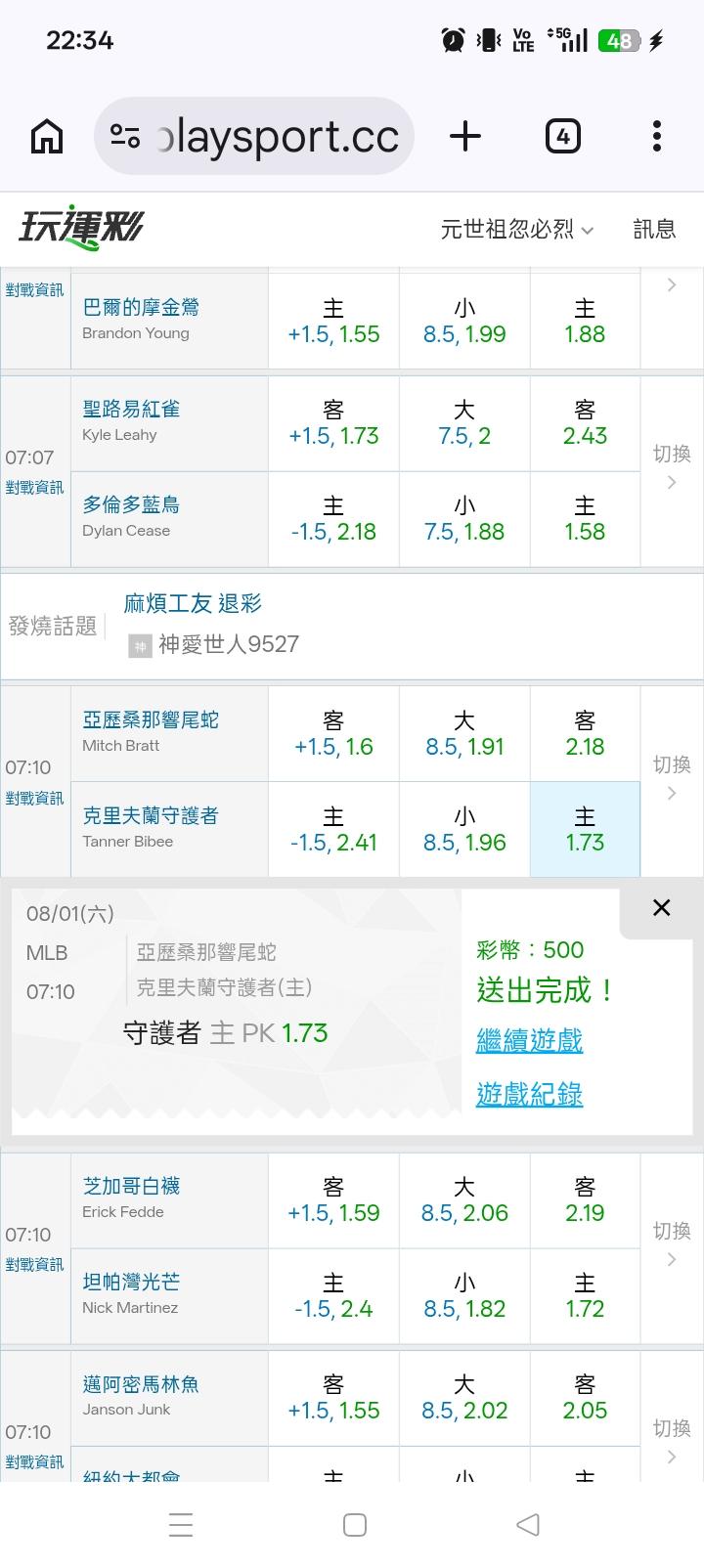Viewport: 704px width, 1568px height.
Task: Open 對戰資訊 for the 響尾蛇 game
Action: click(x=34, y=799)
